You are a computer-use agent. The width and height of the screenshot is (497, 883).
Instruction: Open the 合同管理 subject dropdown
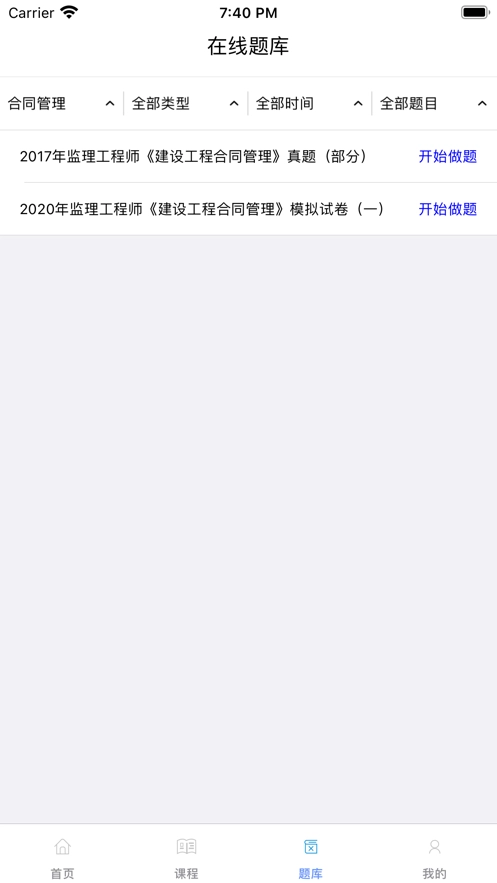(61, 104)
